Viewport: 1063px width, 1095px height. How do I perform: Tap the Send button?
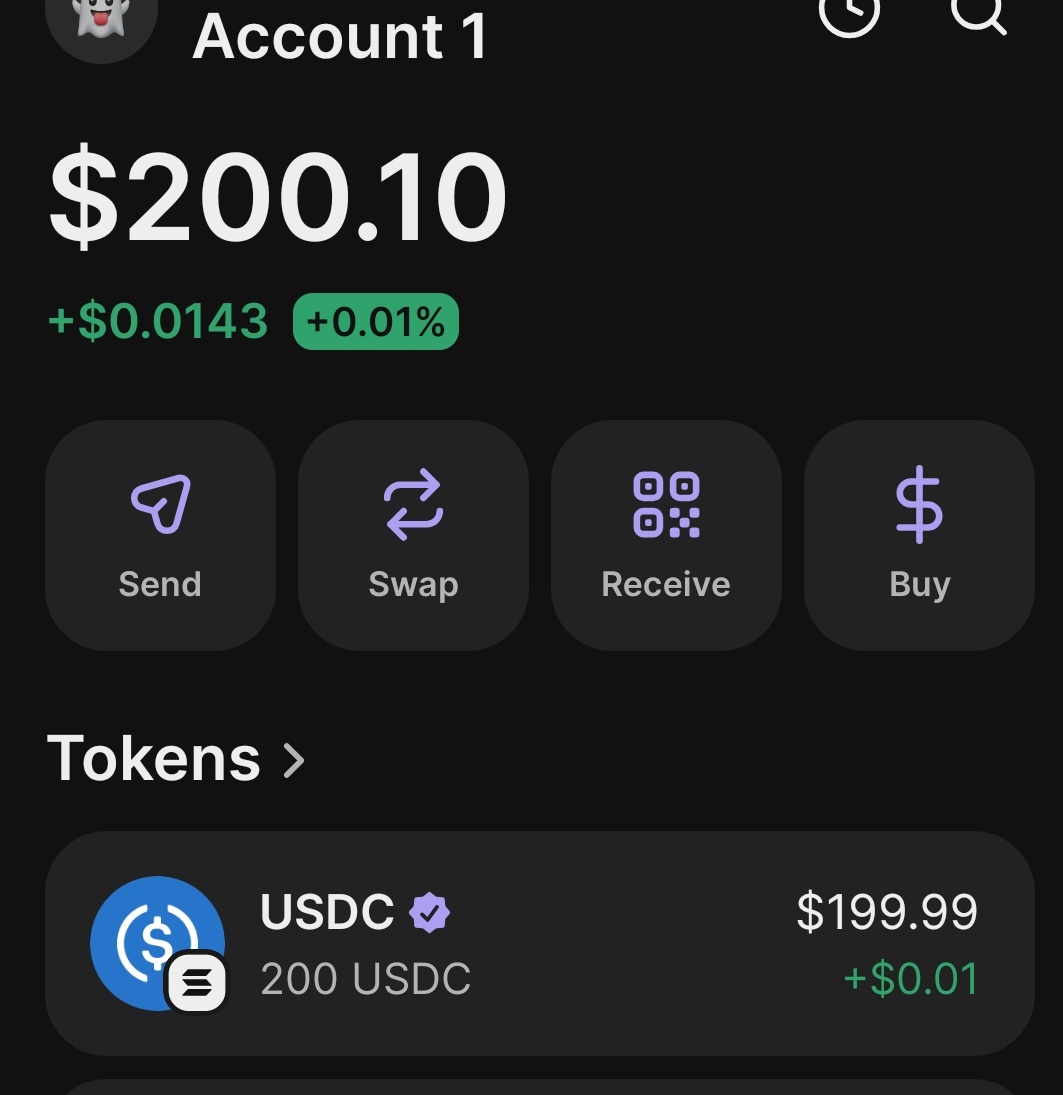[160, 535]
